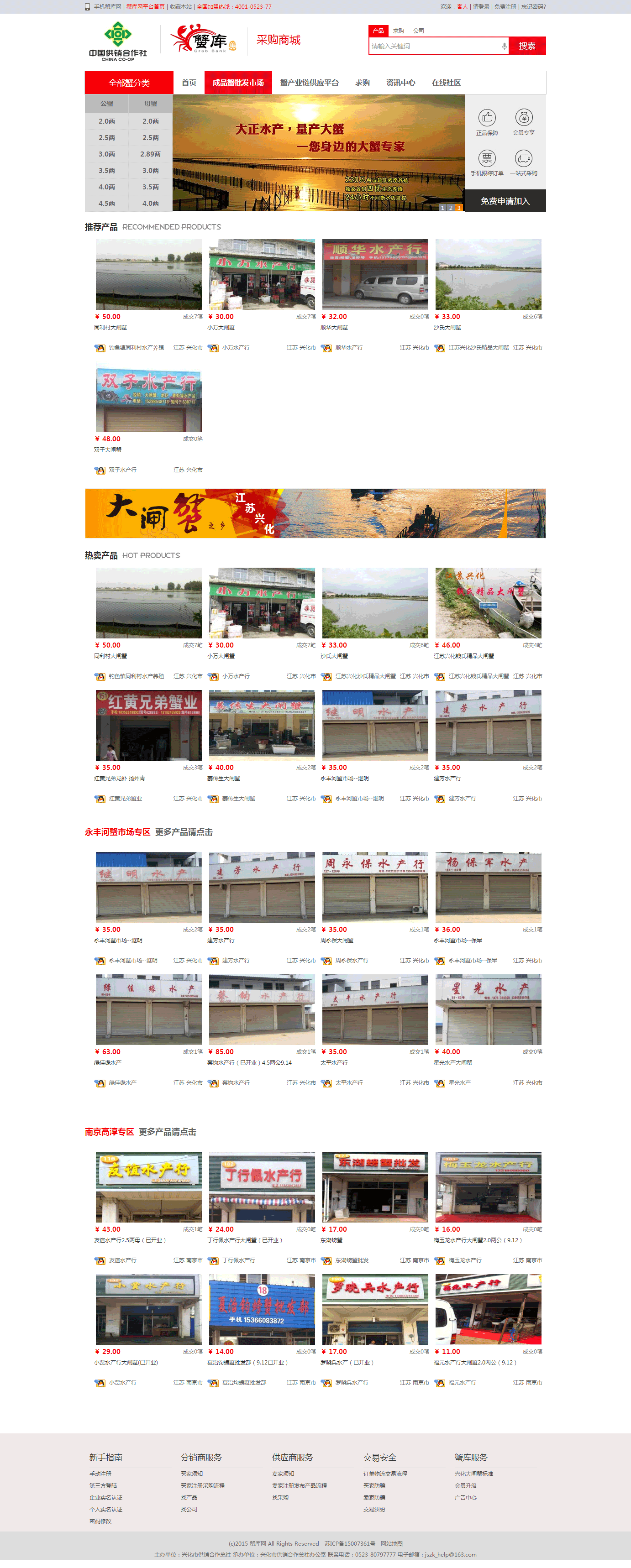Viewport: 631px width, 1568px height.
Task: Open 资讯中心 in the navigation bar
Action: click(x=400, y=83)
